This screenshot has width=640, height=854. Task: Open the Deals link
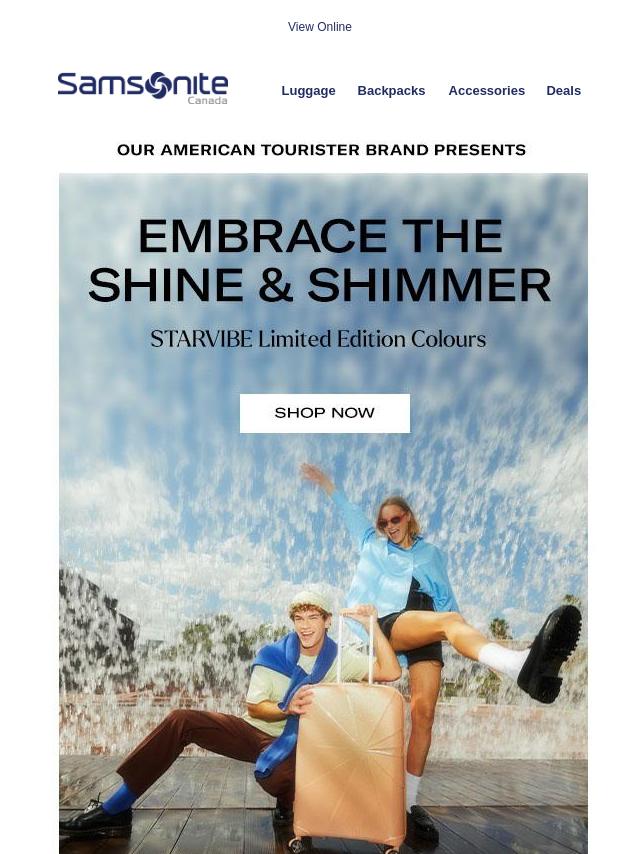[x=563, y=91]
